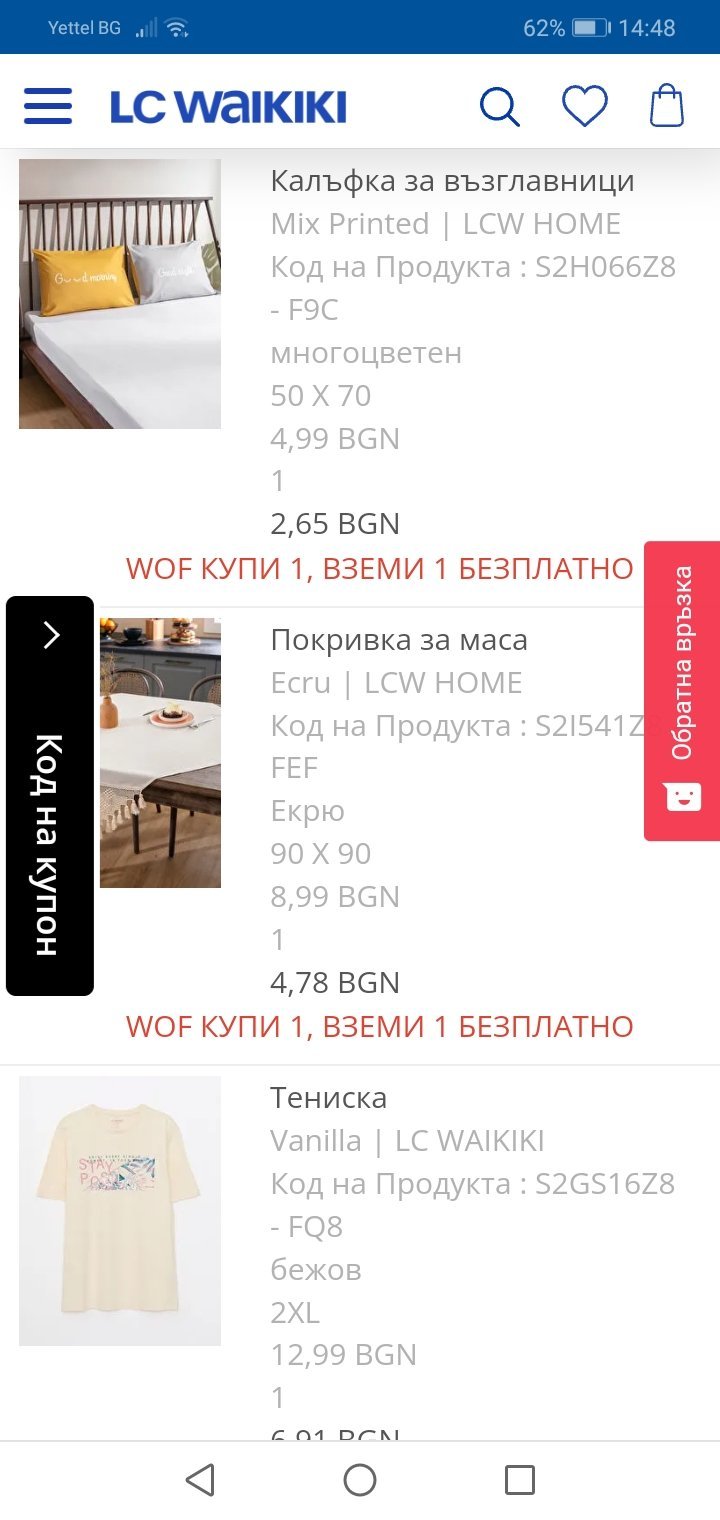
Task: Open the Обратна връзка feedback tab
Action: click(682, 690)
